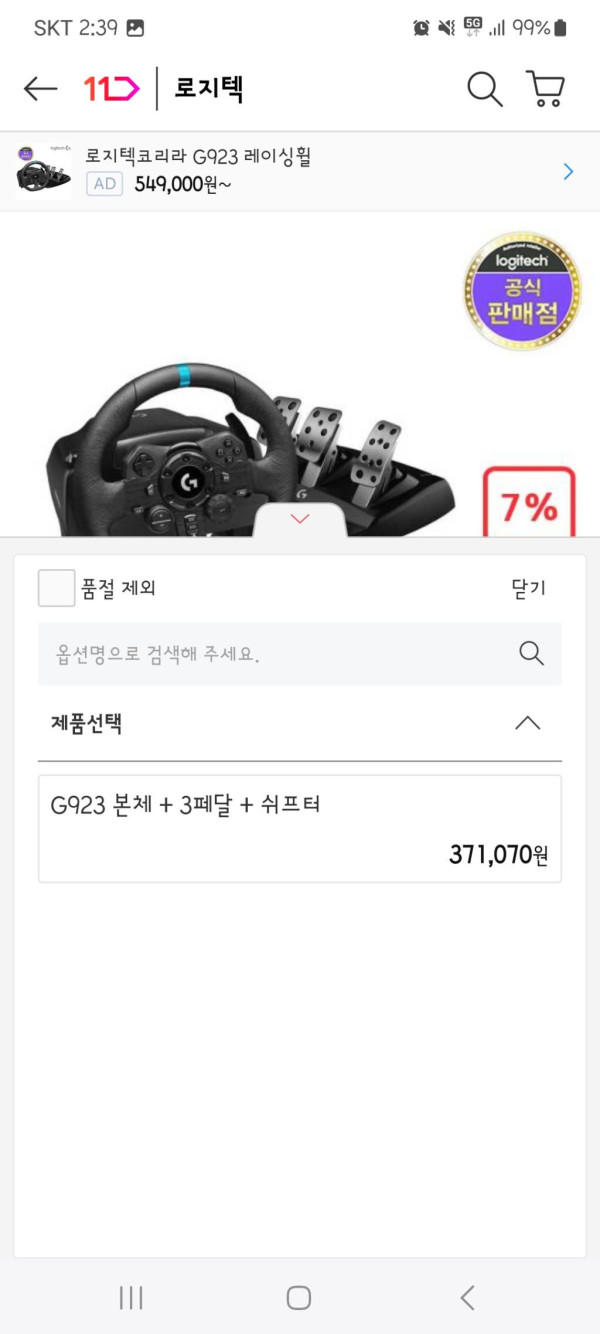Viewport: 600px width, 1334px height.
Task: Tap 닫기 to close the options
Action: (x=528, y=589)
